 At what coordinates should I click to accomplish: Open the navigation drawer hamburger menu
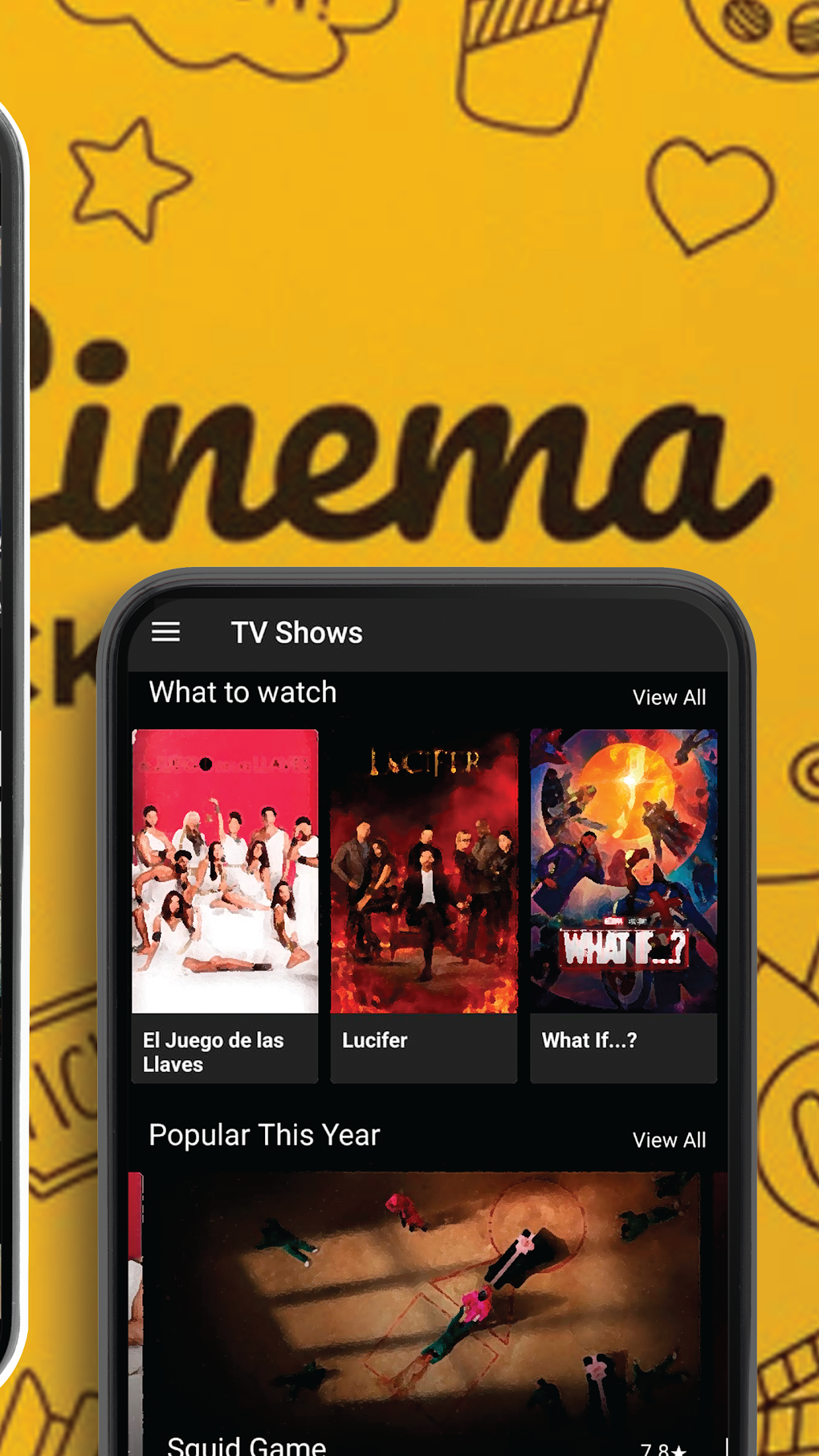(166, 632)
